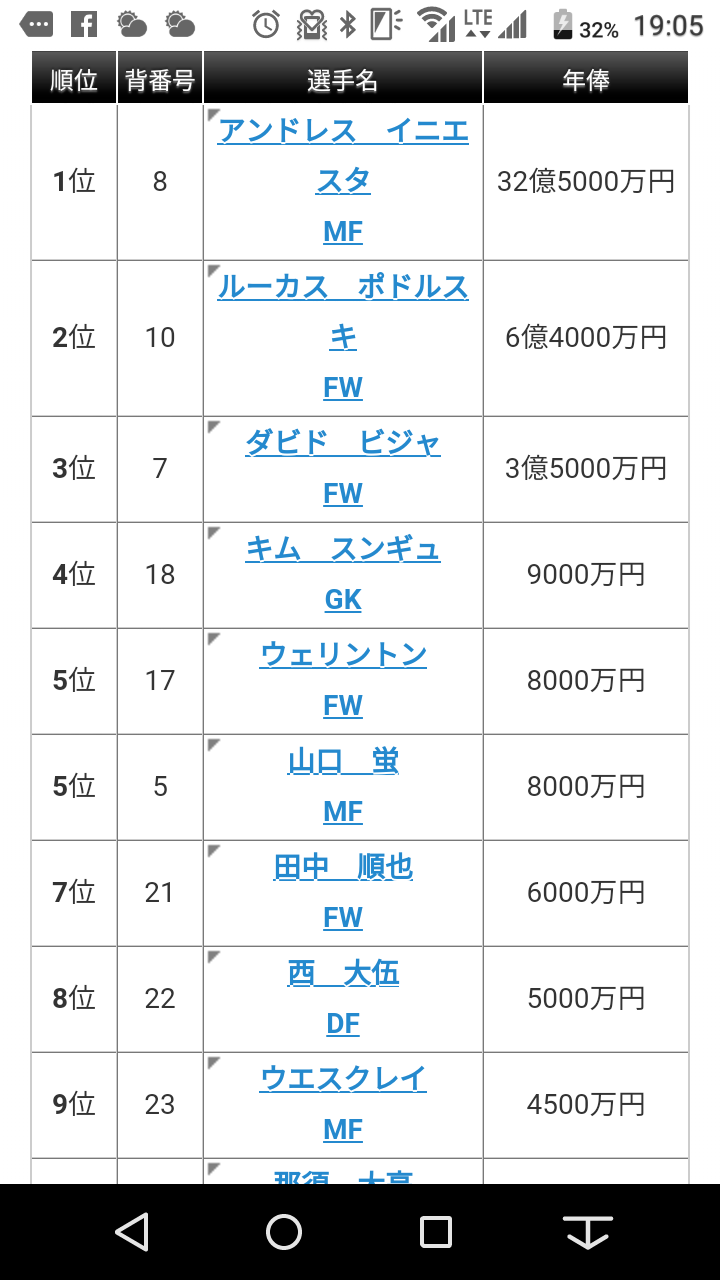Open Yamaguchi Hotaru (山口 蛍) MF link
This screenshot has height=1280, width=720.
point(343,761)
